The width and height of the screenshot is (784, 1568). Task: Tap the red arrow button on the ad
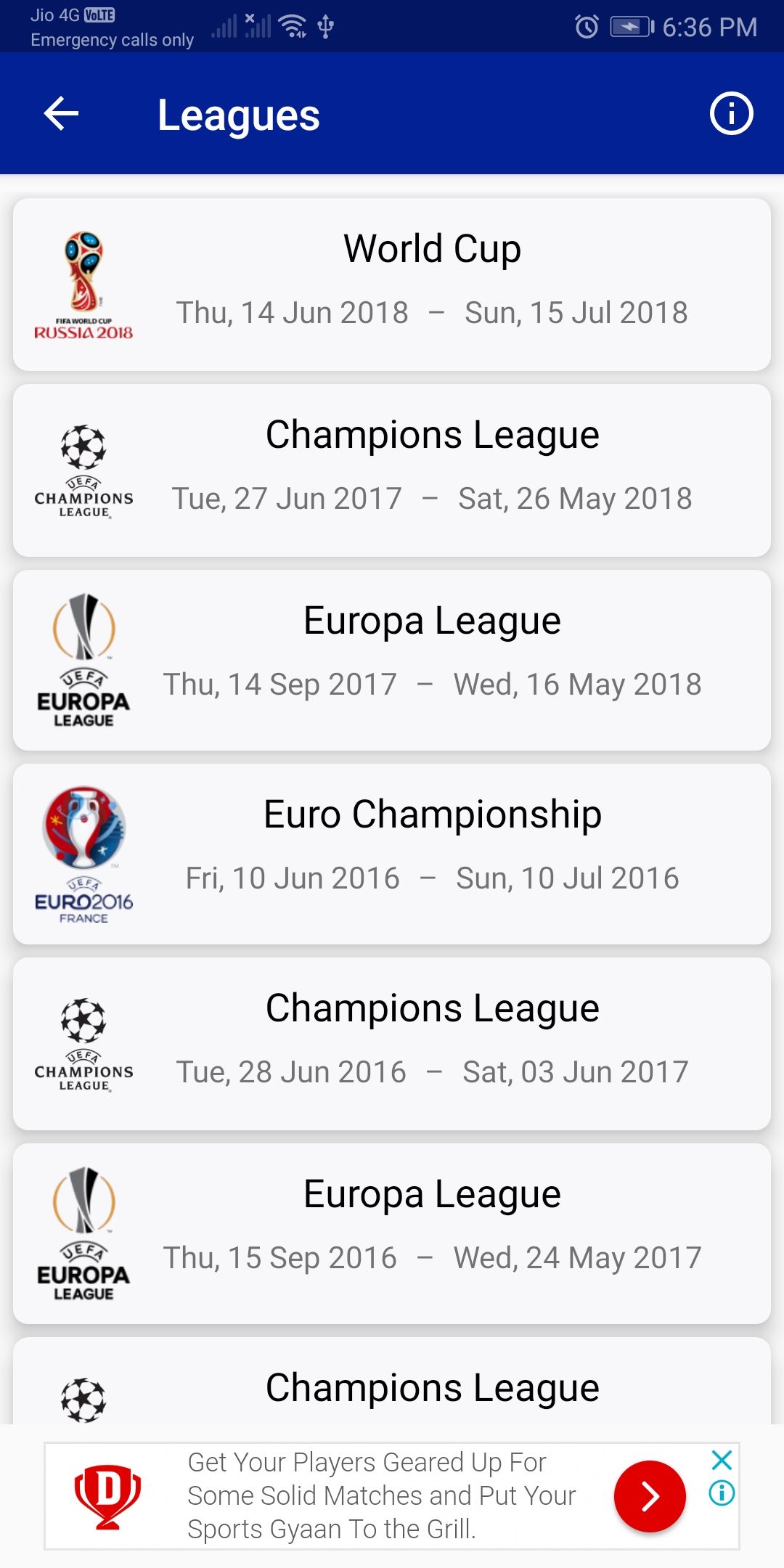point(650,1496)
